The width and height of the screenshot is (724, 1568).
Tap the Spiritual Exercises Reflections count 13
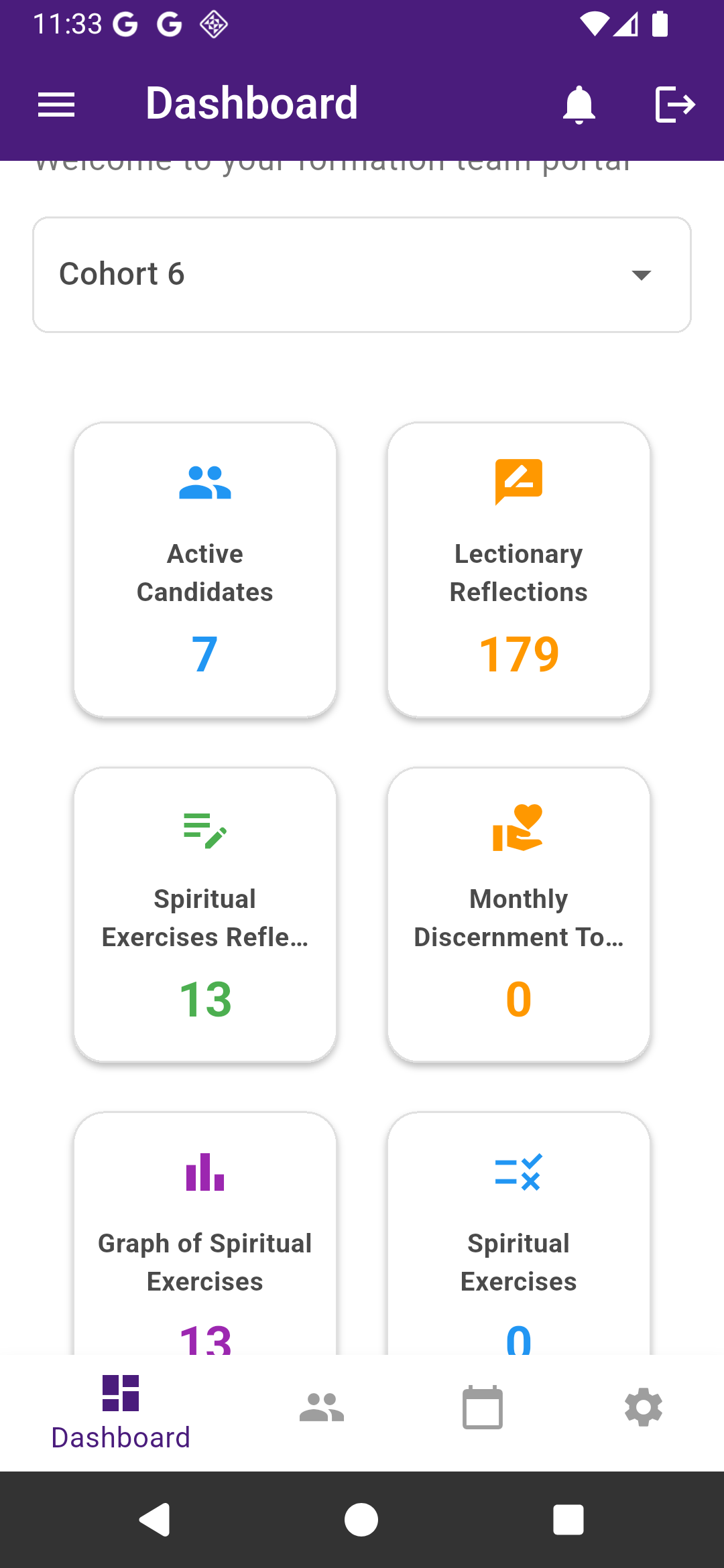tap(204, 1000)
